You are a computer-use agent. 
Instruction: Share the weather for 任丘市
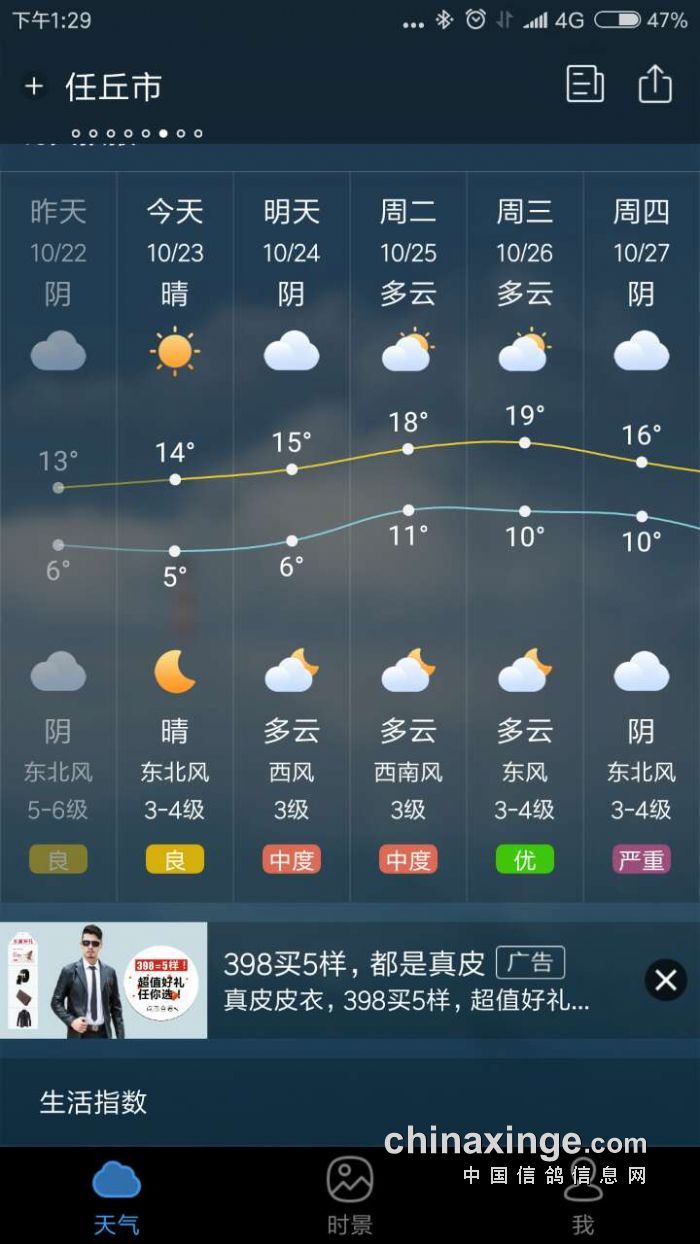[655, 85]
